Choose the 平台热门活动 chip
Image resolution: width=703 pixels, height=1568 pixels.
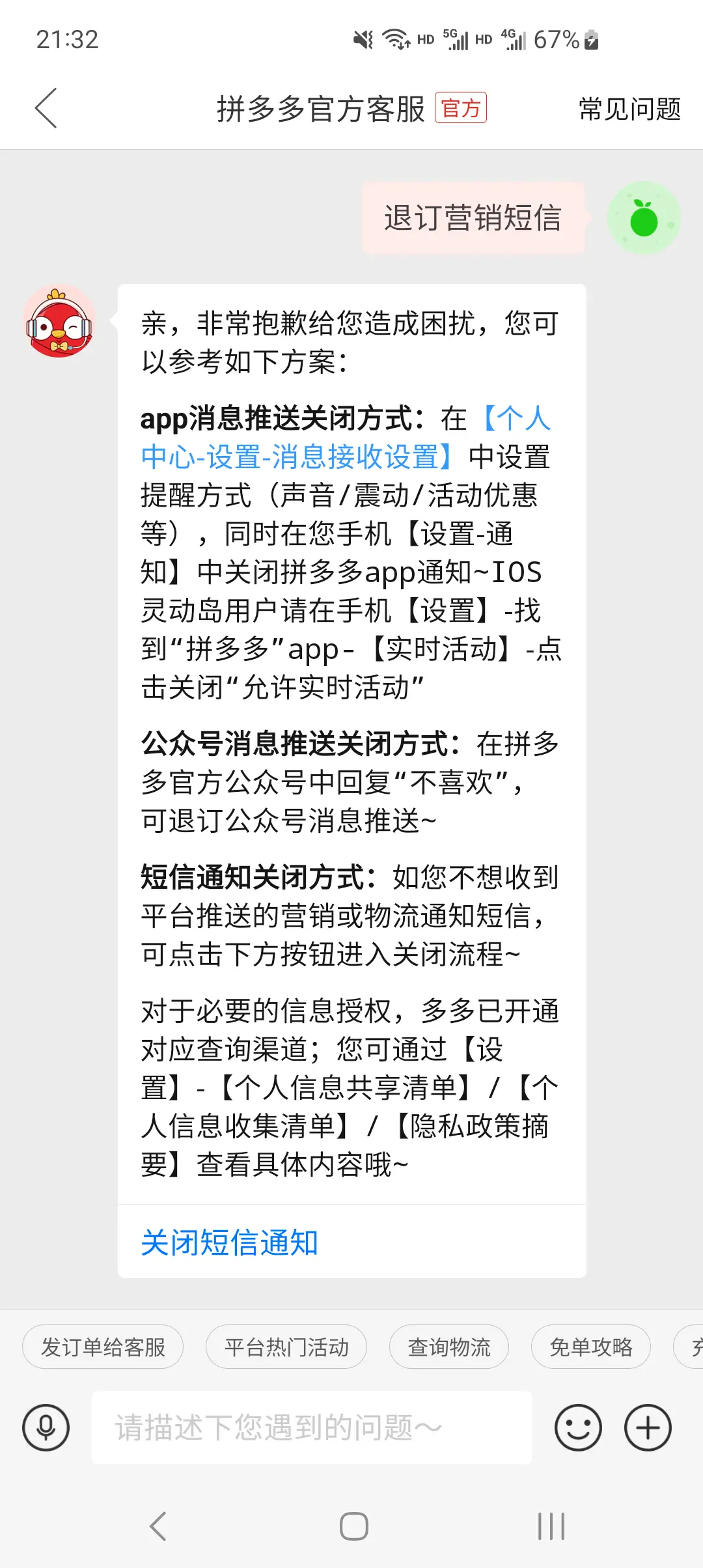(286, 1347)
